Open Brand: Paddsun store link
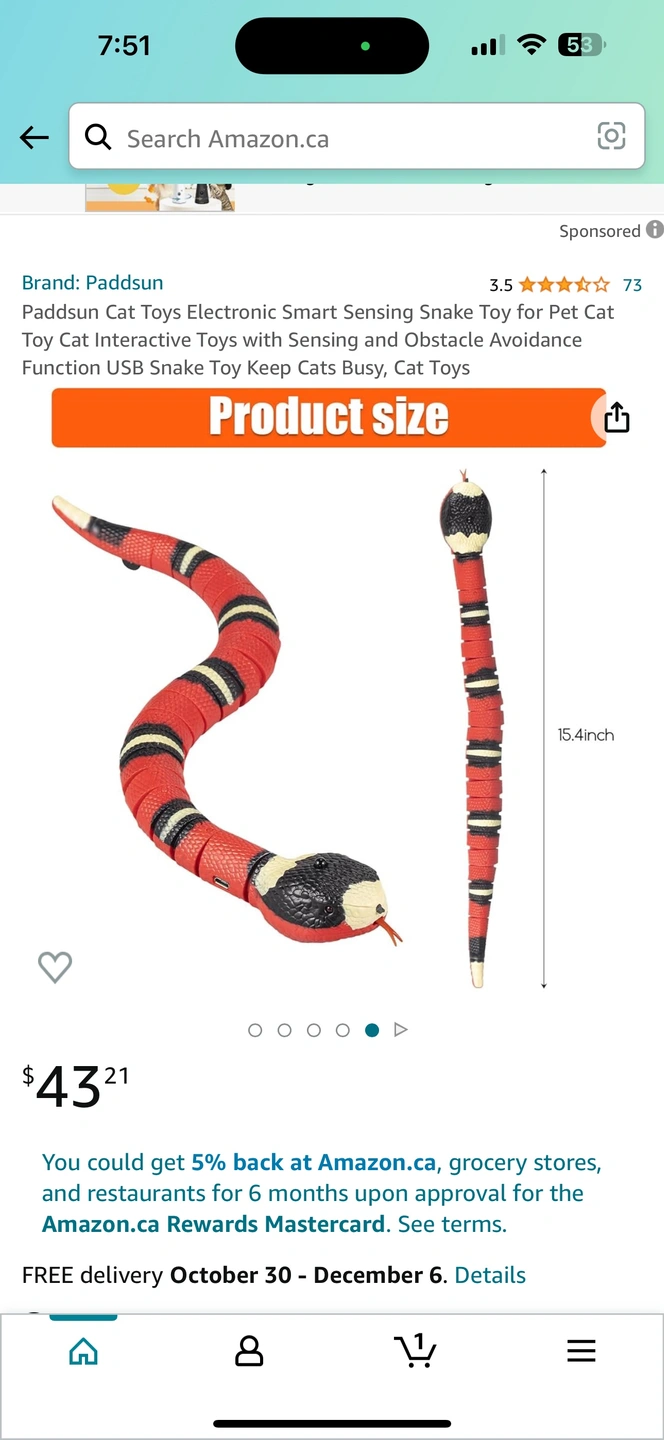The height and width of the screenshot is (1440, 664). coord(92,283)
